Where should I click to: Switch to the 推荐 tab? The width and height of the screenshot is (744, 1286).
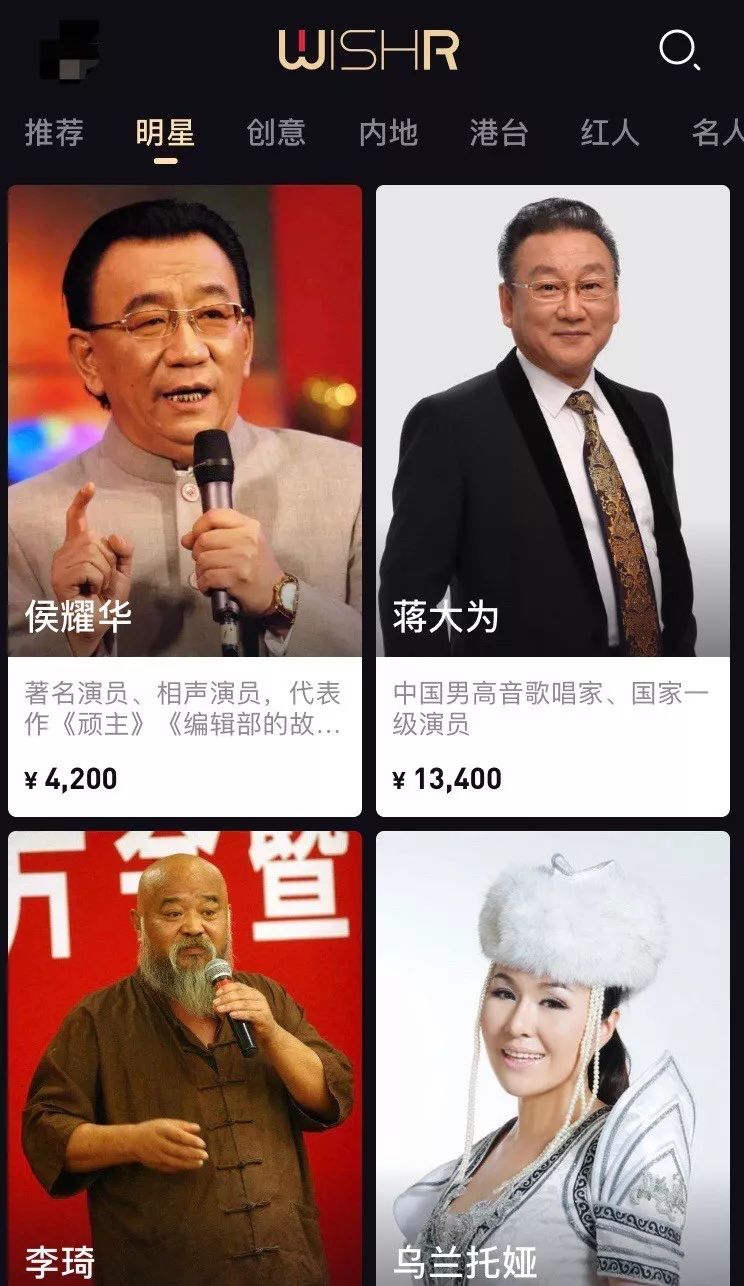coord(54,133)
